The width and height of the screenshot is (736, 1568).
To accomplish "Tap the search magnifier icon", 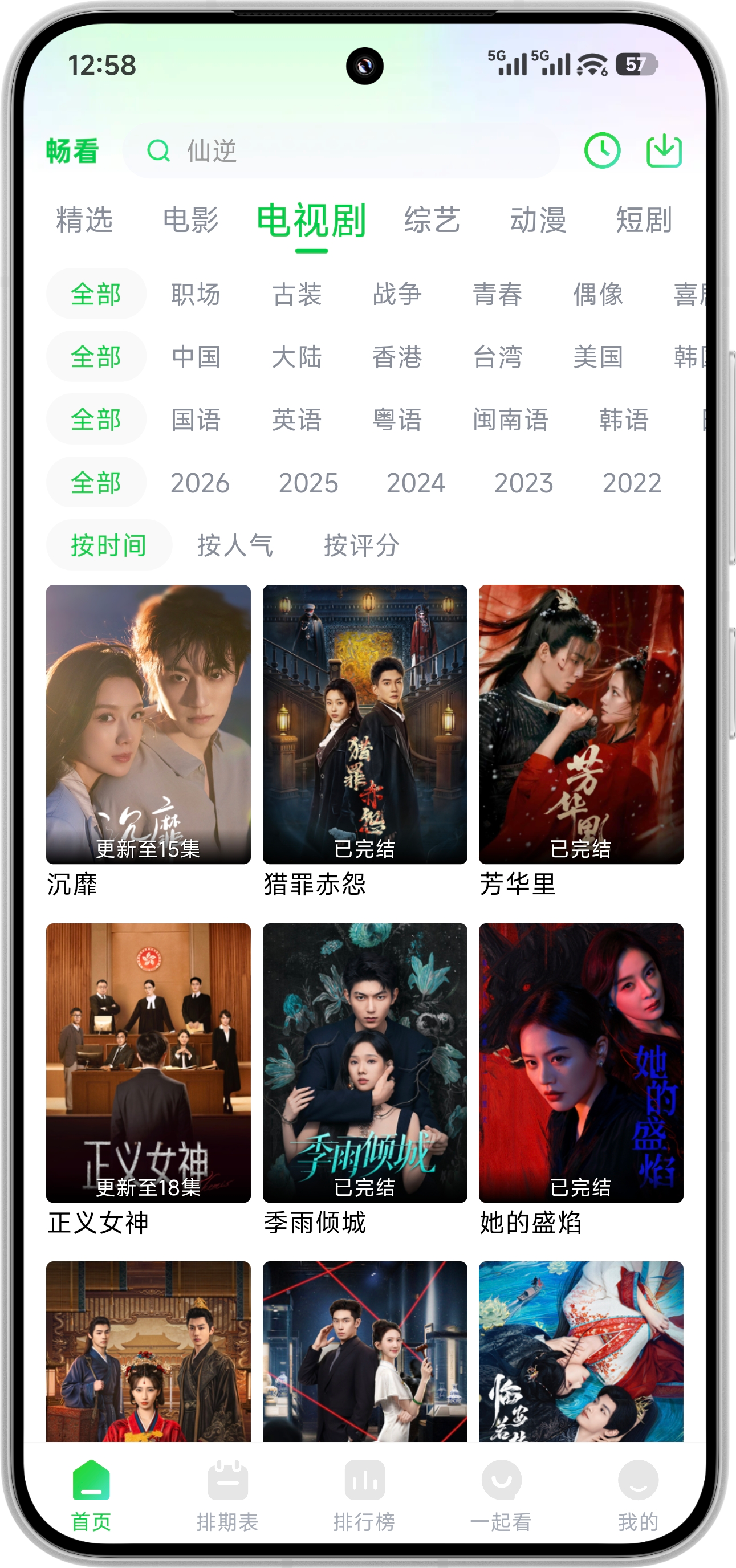I will click(157, 150).
